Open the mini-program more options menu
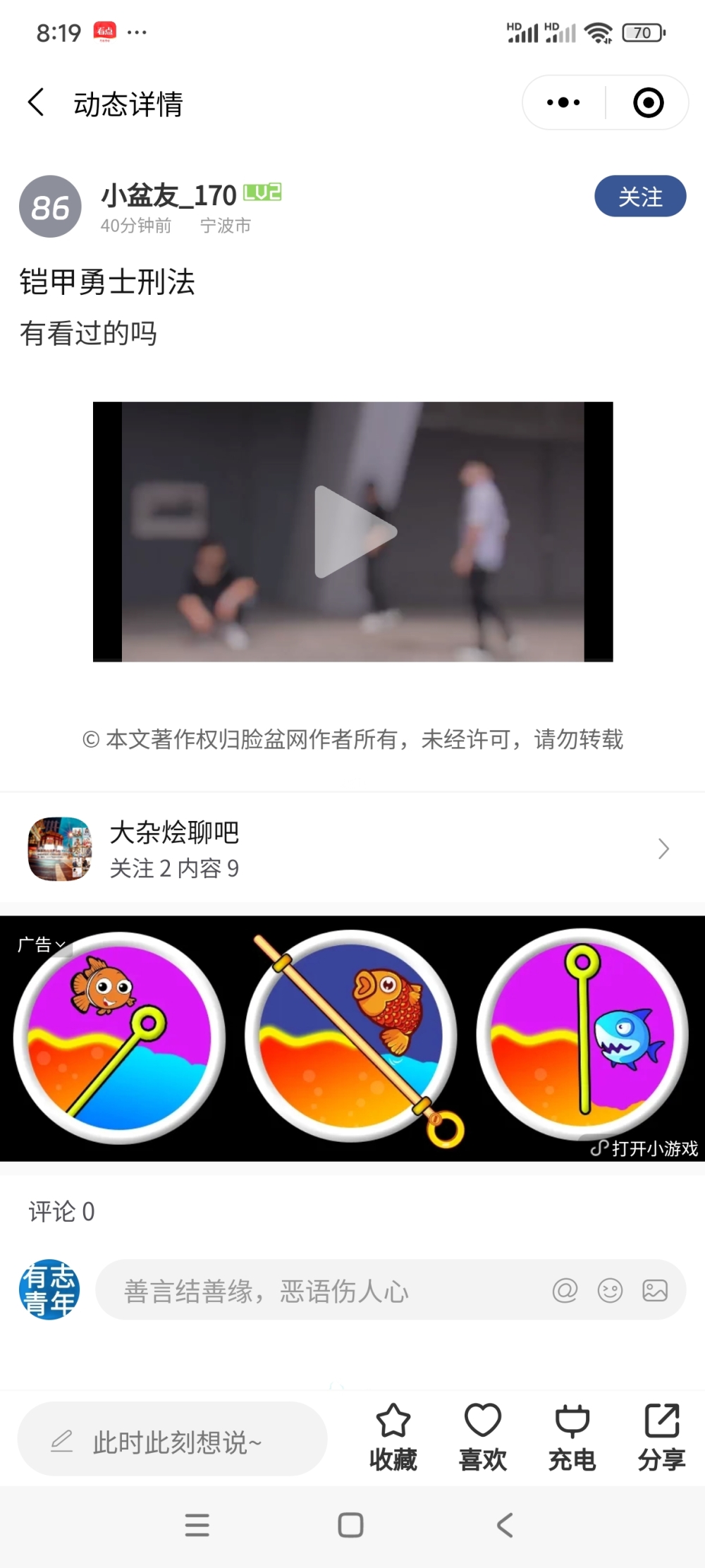Screen dimensions: 705x1568 tap(563, 103)
